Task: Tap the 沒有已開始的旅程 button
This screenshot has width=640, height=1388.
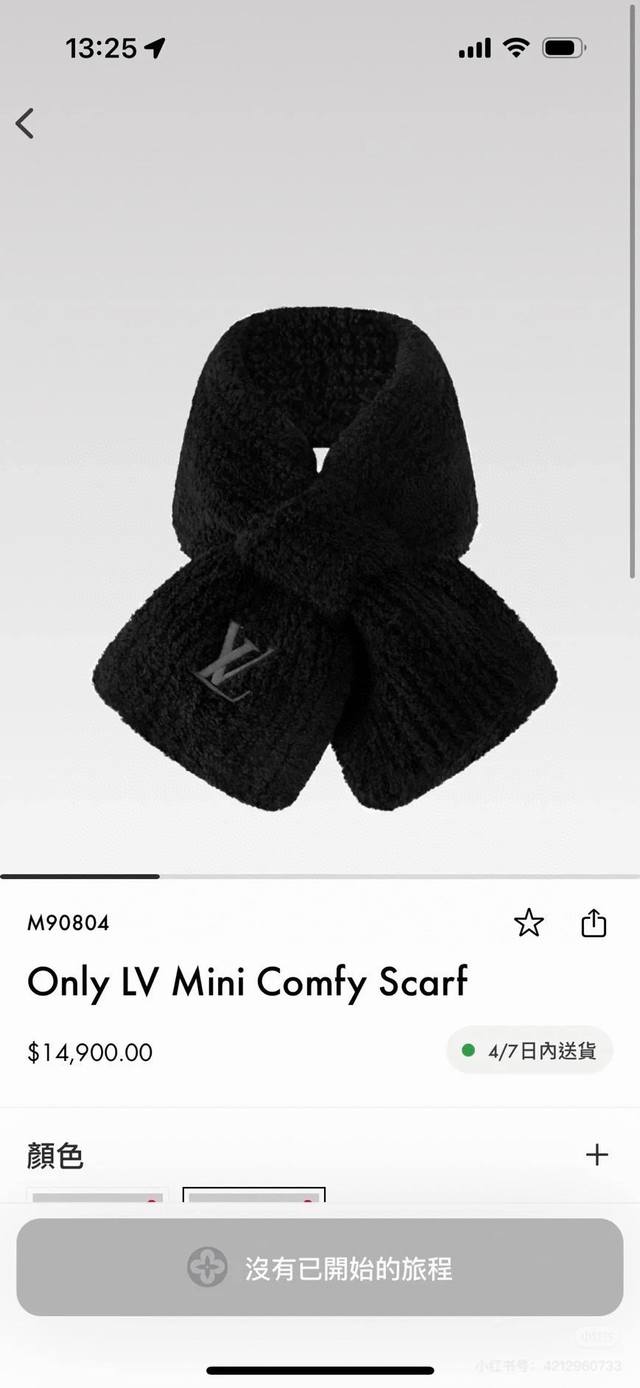Action: pyautogui.click(x=320, y=1268)
